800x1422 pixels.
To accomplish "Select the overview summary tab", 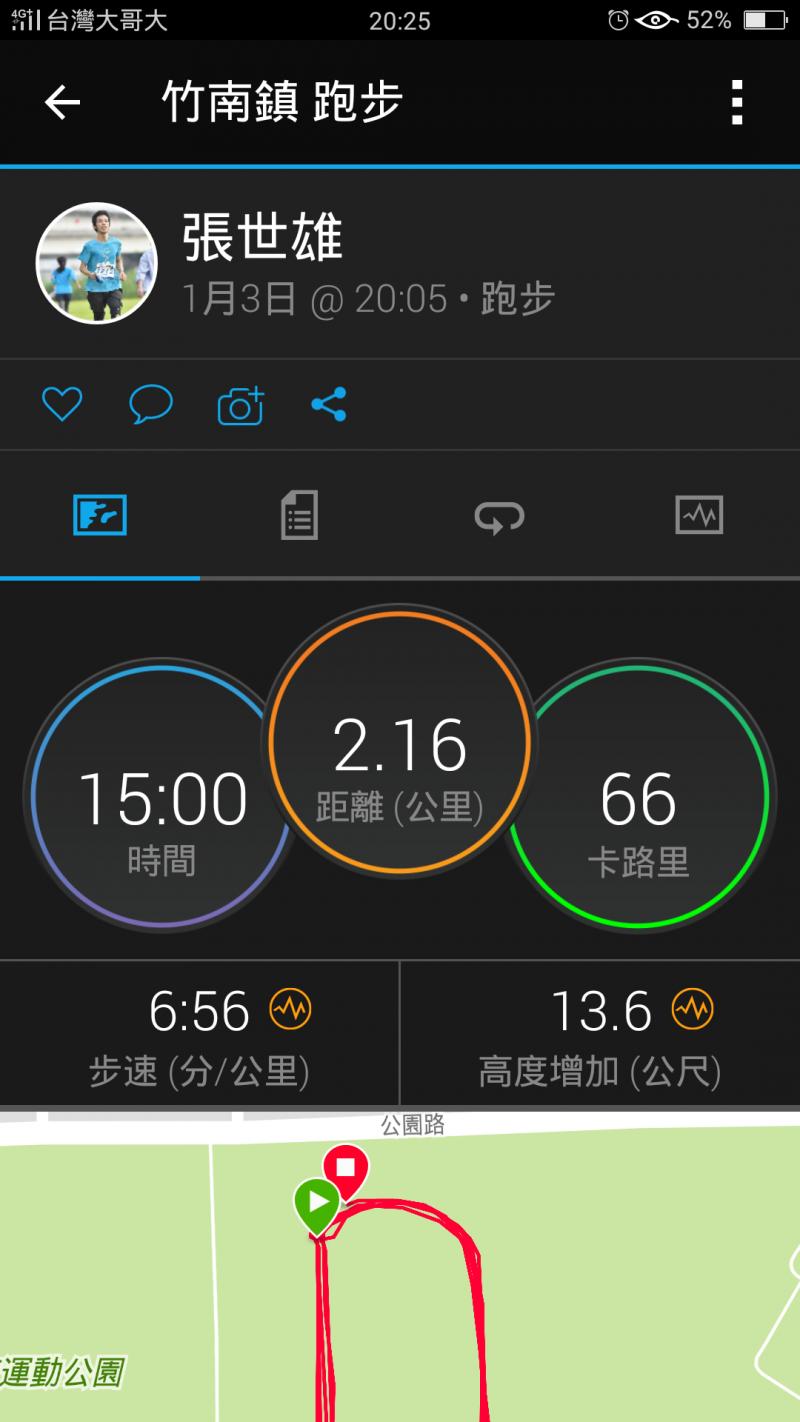I will (x=100, y=516).
